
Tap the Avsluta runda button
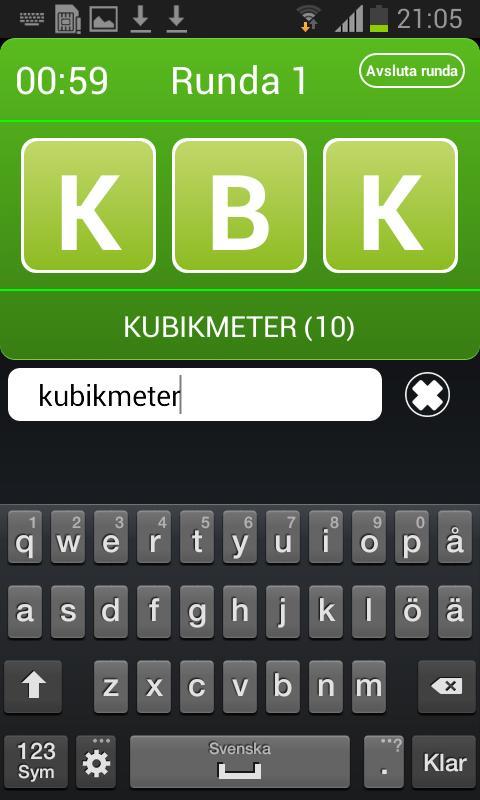pos(412,70)
